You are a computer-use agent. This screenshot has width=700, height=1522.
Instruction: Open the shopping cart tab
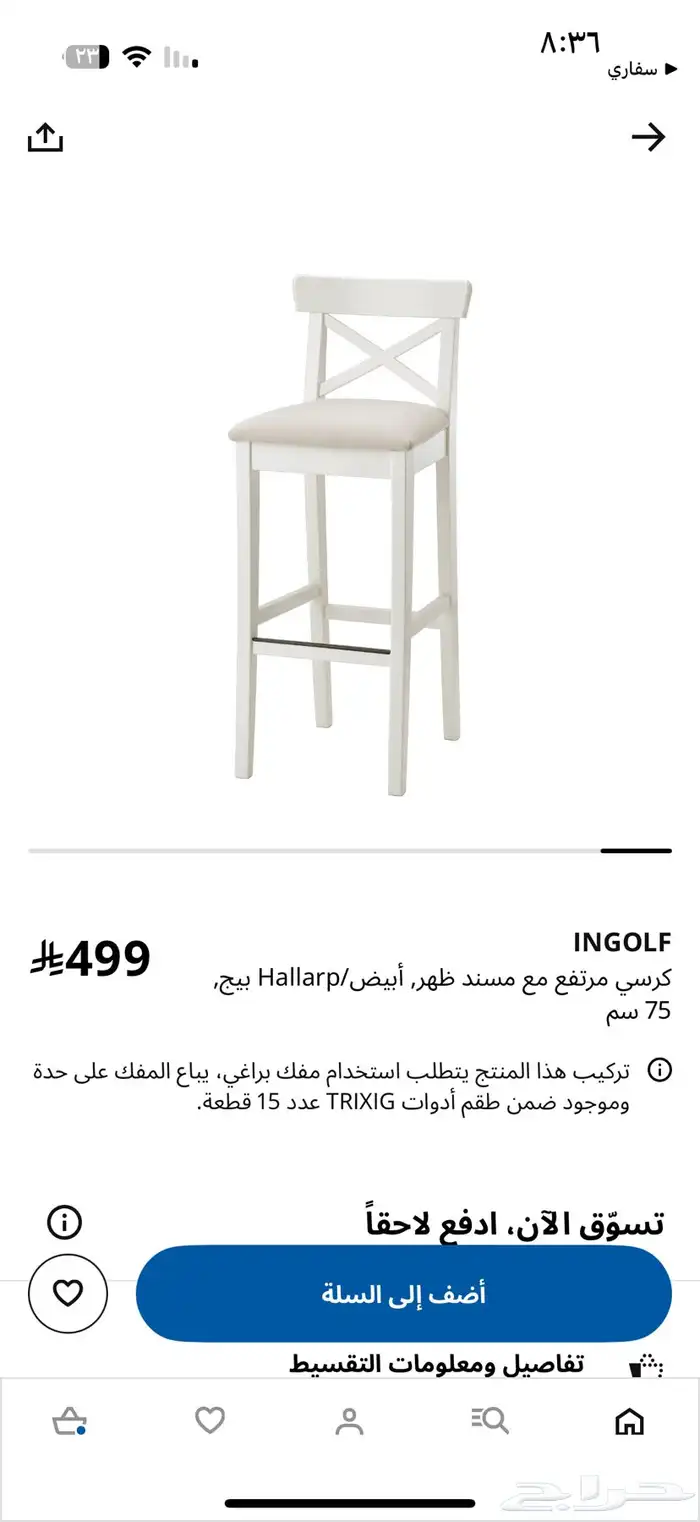(x=69, y=1420)
